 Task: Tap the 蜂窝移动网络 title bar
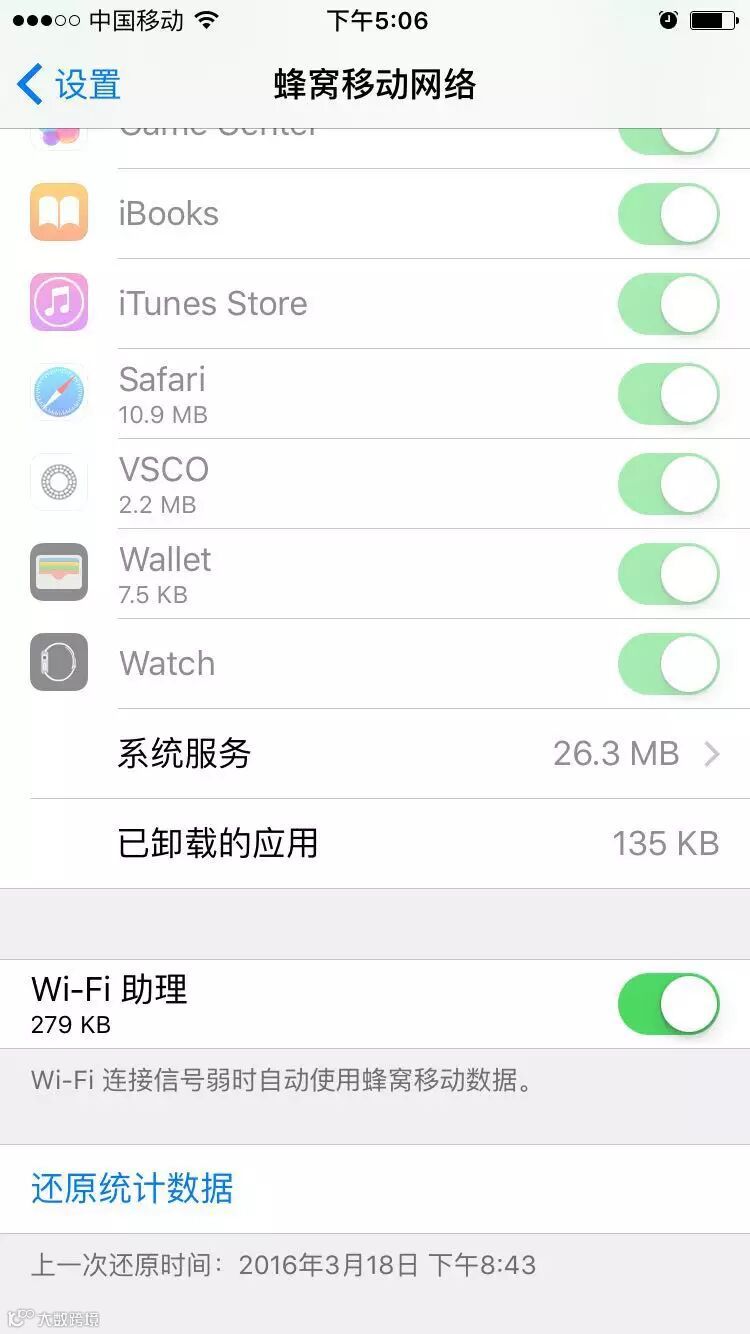[x=375, y=85]
